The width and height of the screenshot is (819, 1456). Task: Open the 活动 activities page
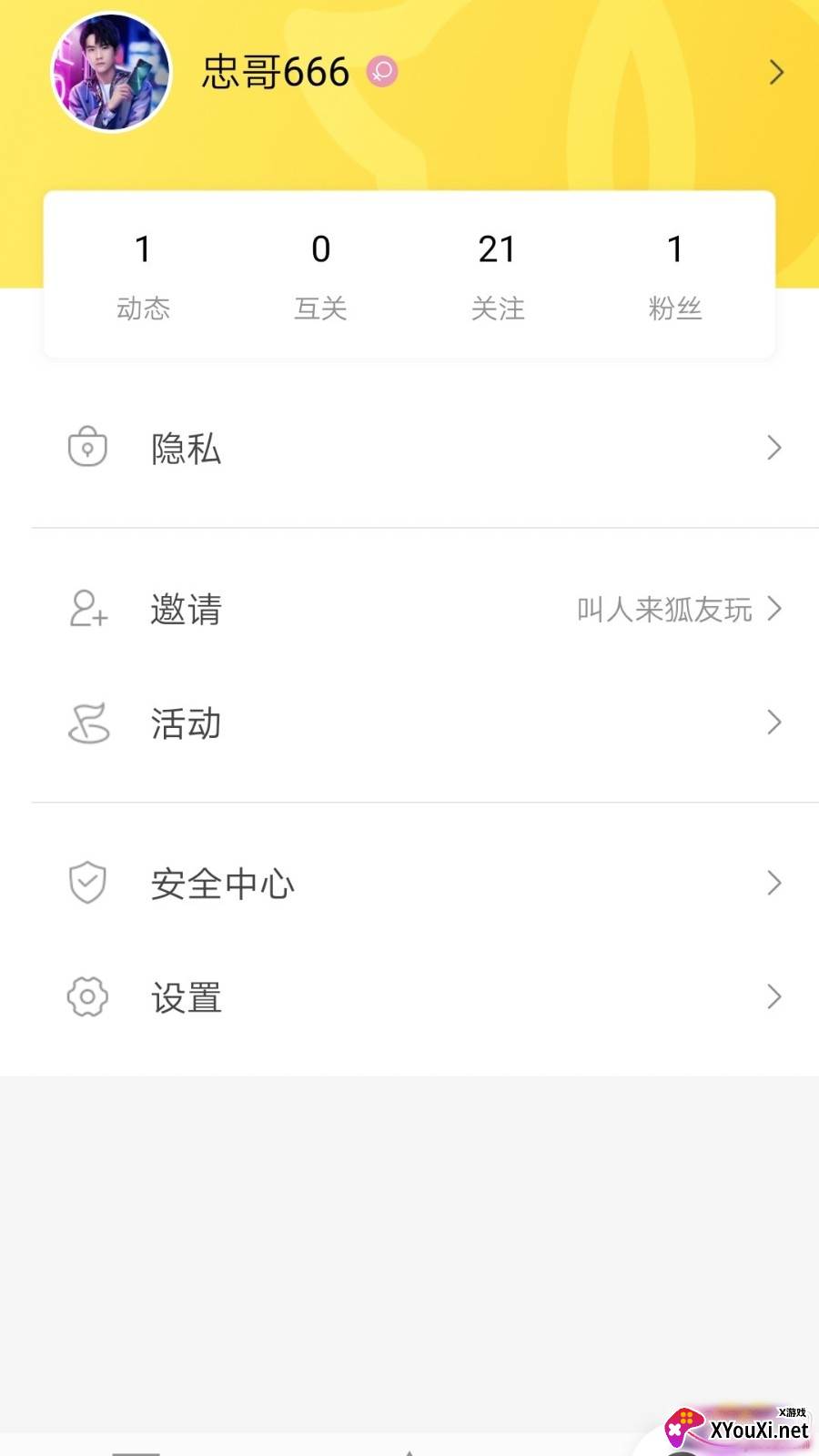(409, 723)
